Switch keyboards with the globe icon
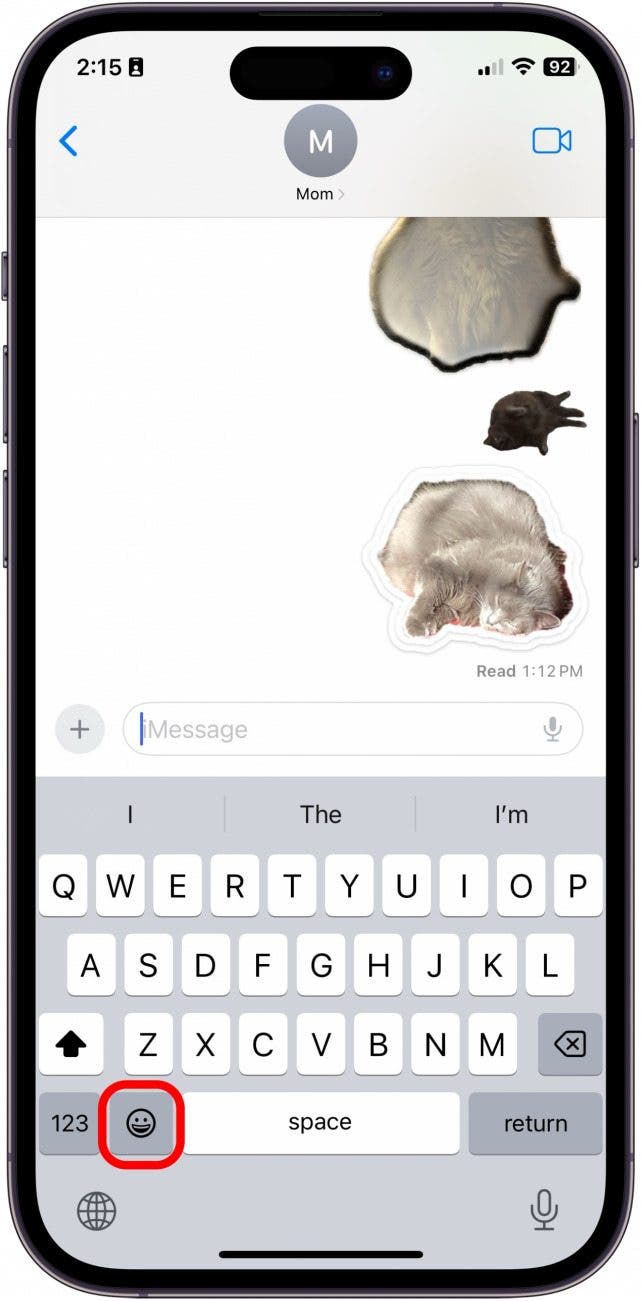Viewport: 642px width, 1301px height. point(97,1211)
